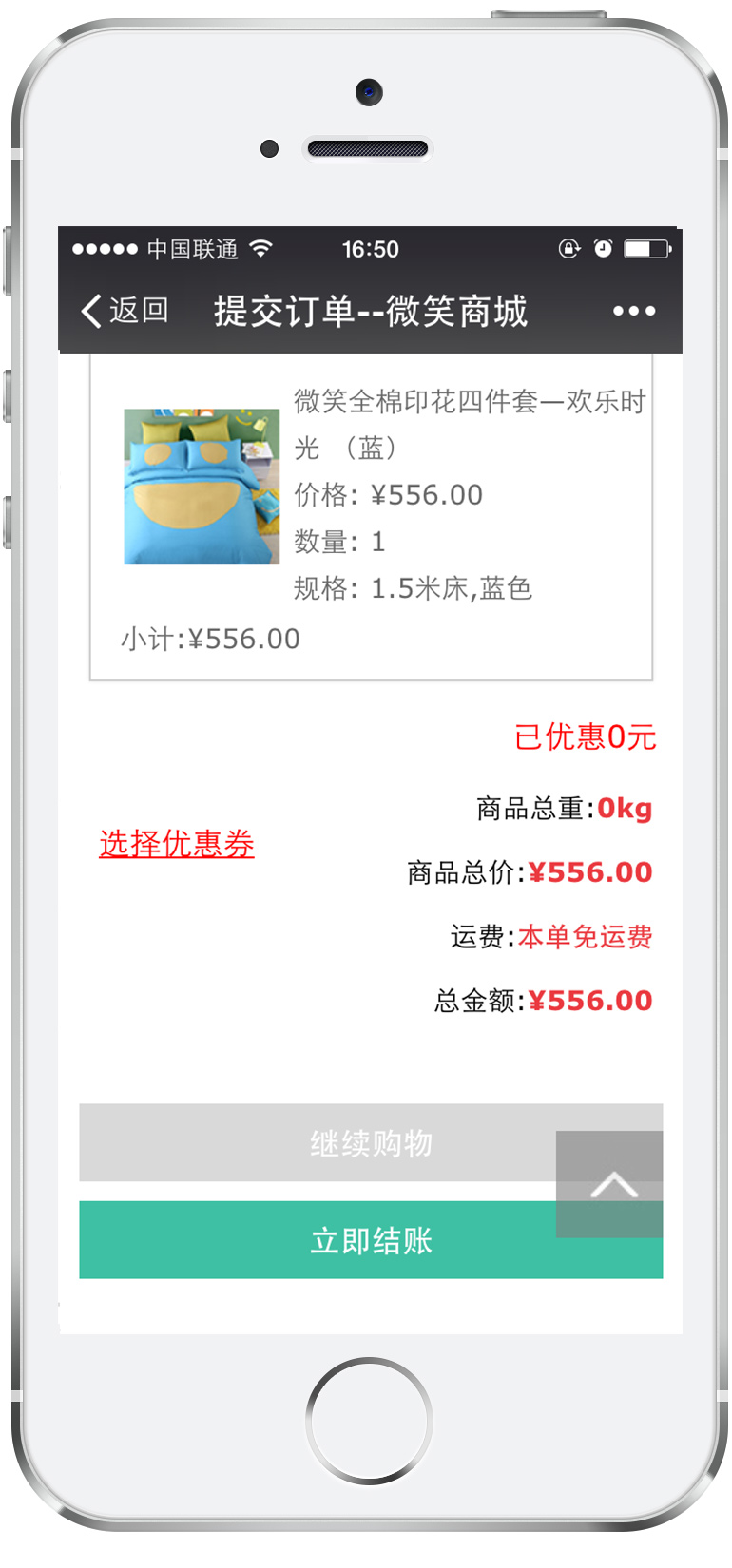732x1568 pixels.
Task: Go back using the 返回 arrow
Action: coord(124,310)
